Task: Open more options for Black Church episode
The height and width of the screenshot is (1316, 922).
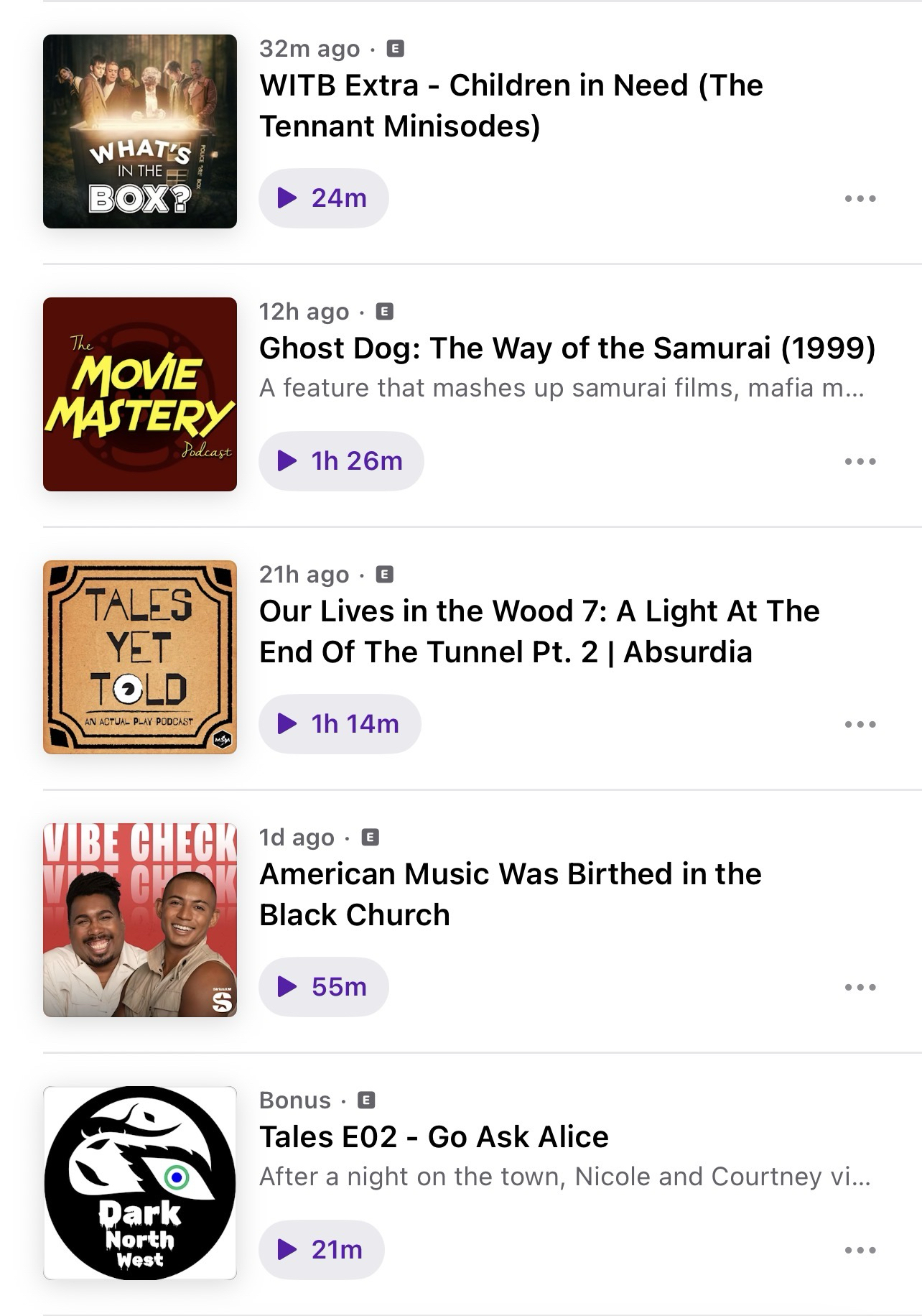Action: 860,987
